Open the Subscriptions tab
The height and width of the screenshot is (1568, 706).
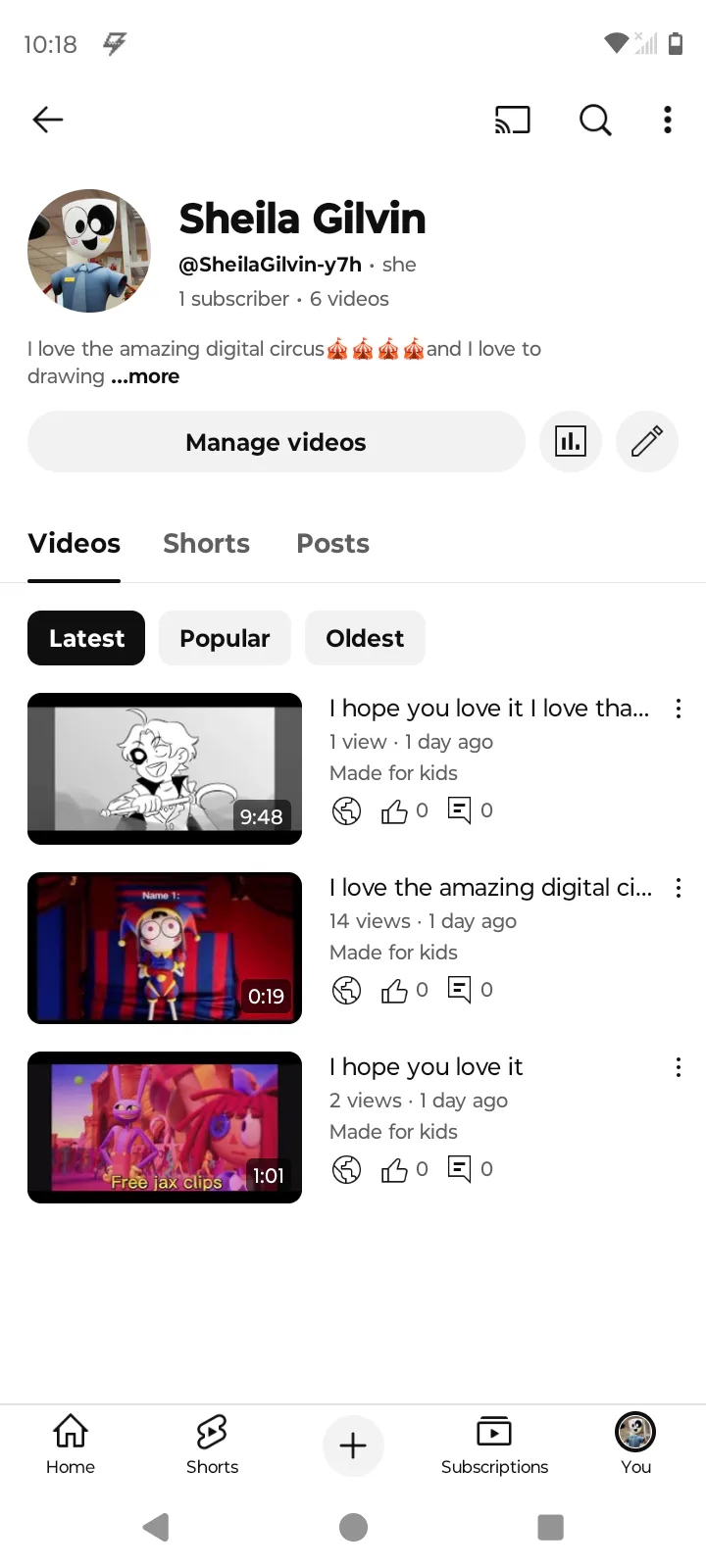pyautogui.click(x=494, y=1445)
